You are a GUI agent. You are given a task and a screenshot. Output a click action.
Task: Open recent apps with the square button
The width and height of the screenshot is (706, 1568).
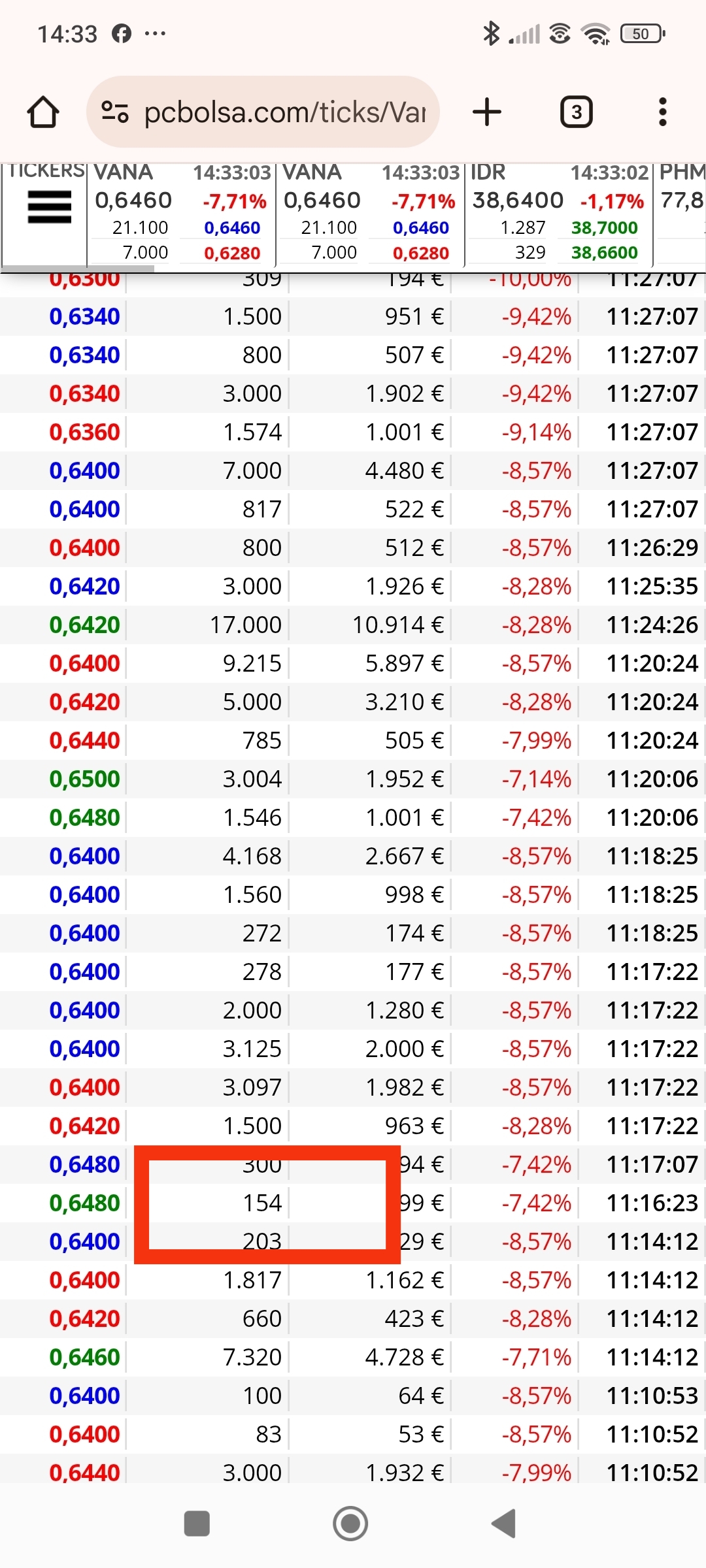point(197,1524)
